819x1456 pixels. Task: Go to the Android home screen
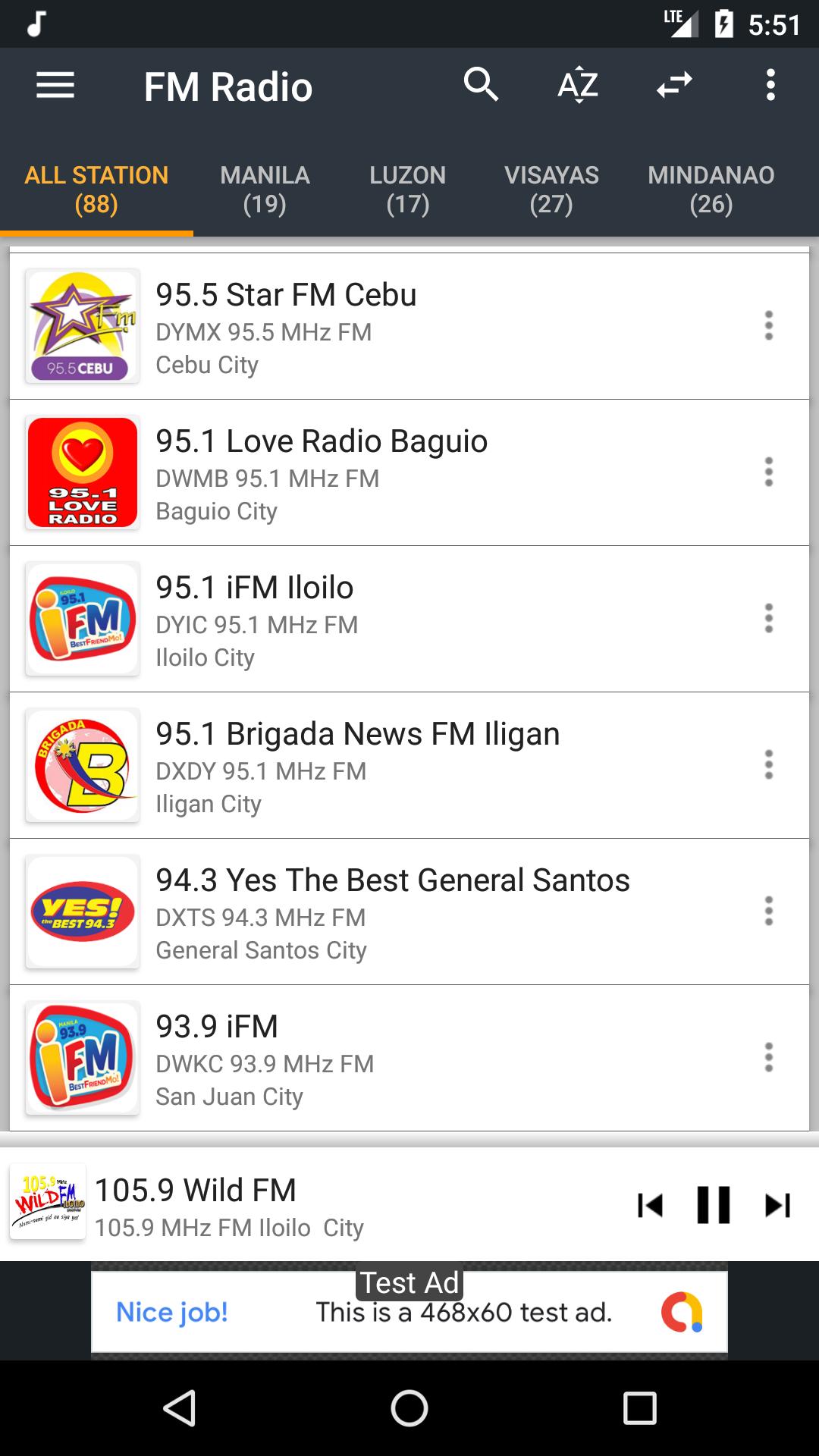pos(409,1409)
